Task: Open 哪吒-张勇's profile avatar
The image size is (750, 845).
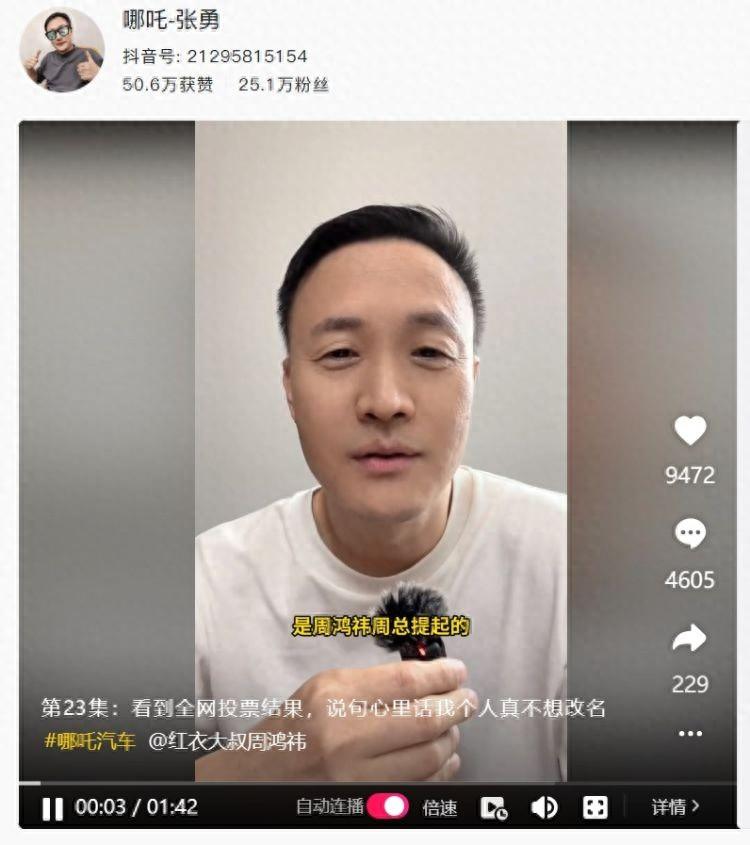Action: tap(62, 50)
